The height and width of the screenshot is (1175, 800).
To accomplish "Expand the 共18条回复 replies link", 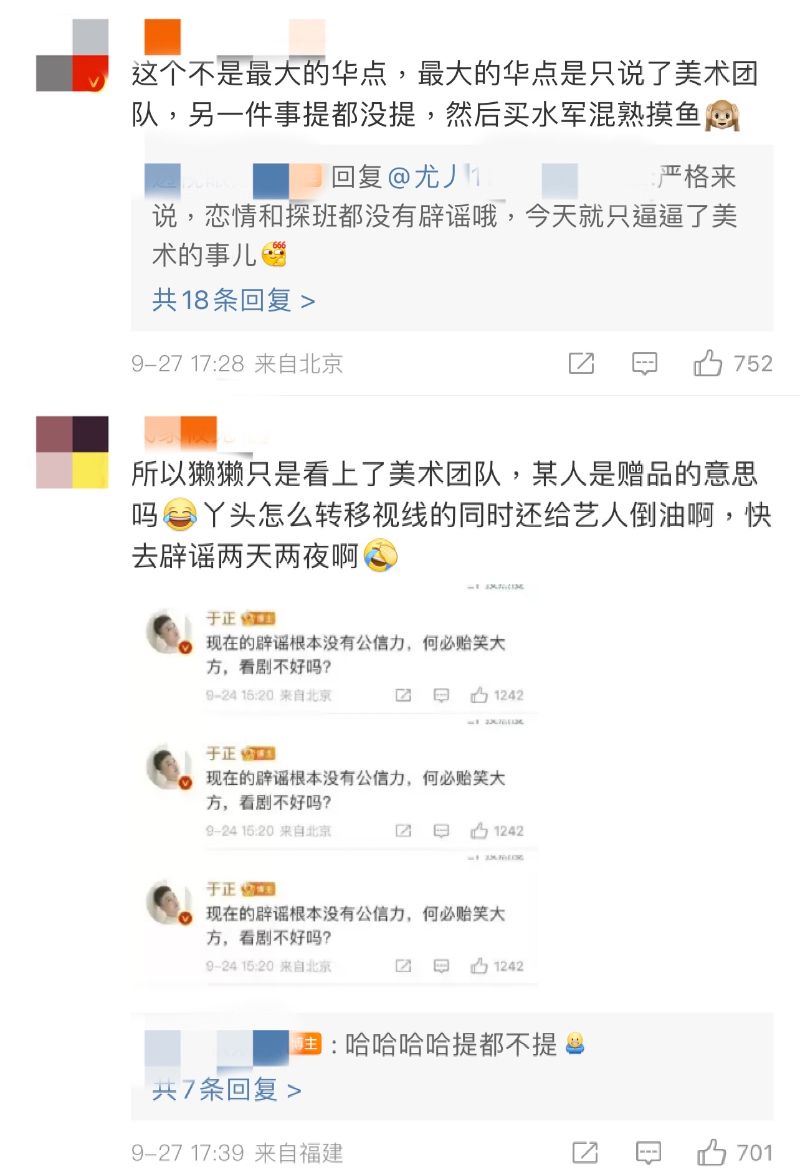I will tap(233, 299).
